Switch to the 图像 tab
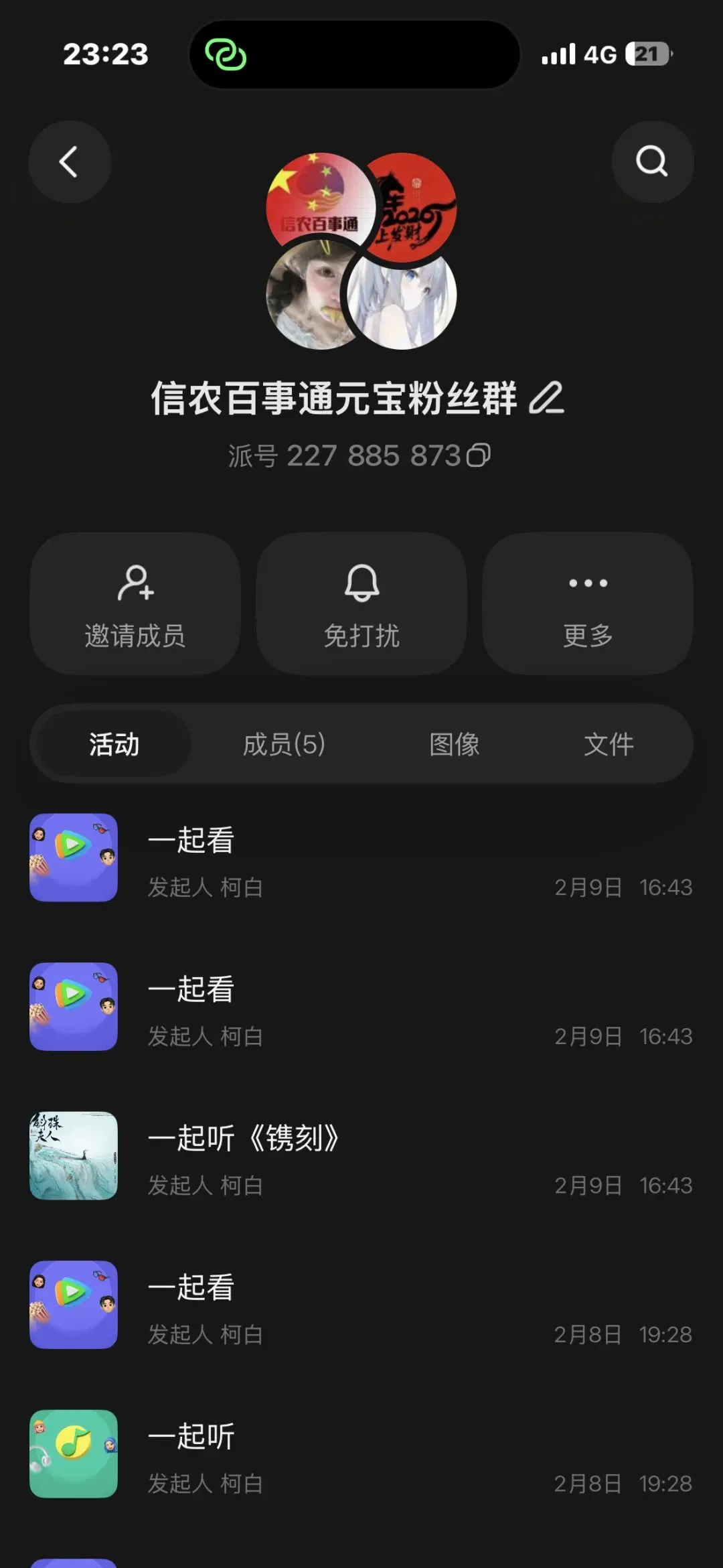 pos(455,744)
